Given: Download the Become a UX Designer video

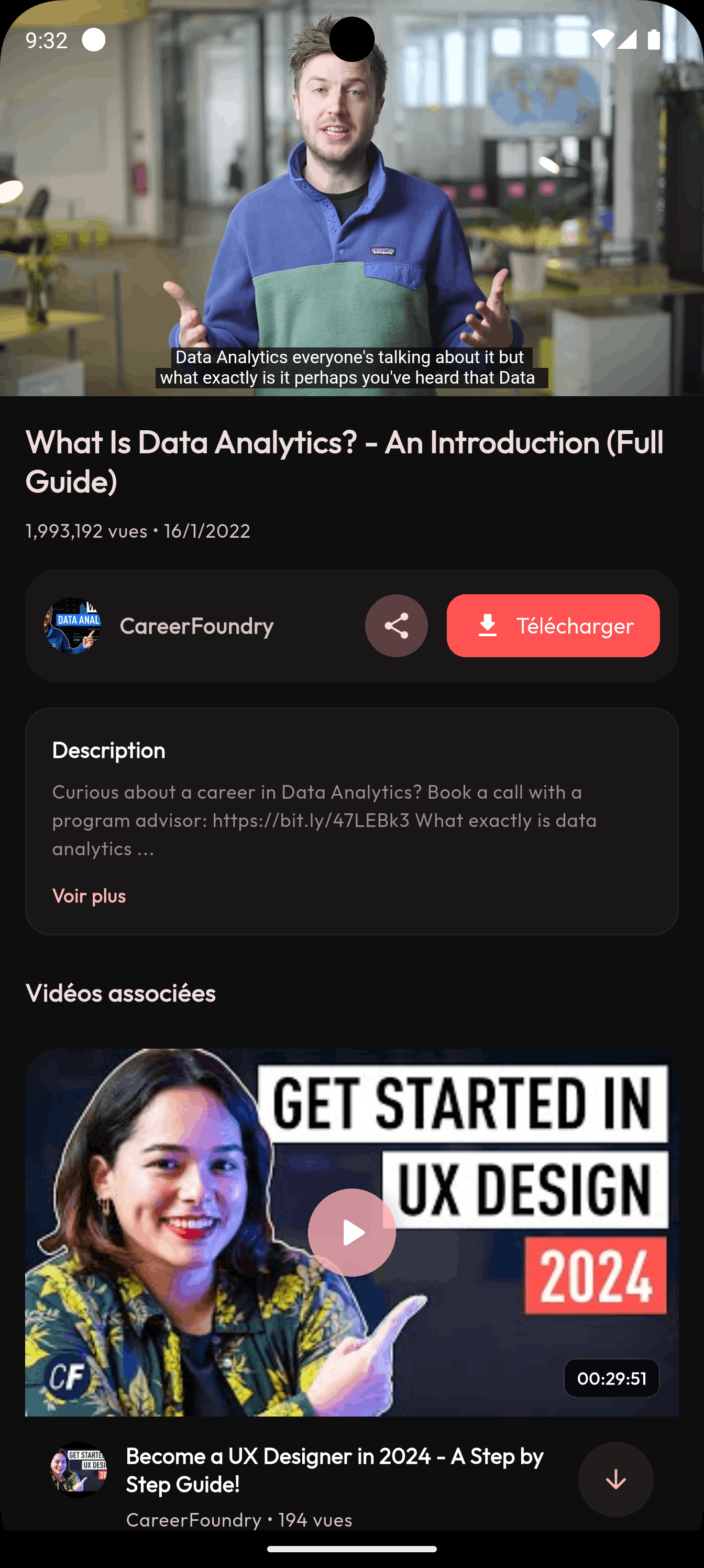Looking at the screenshot, I should point(615,1478).
